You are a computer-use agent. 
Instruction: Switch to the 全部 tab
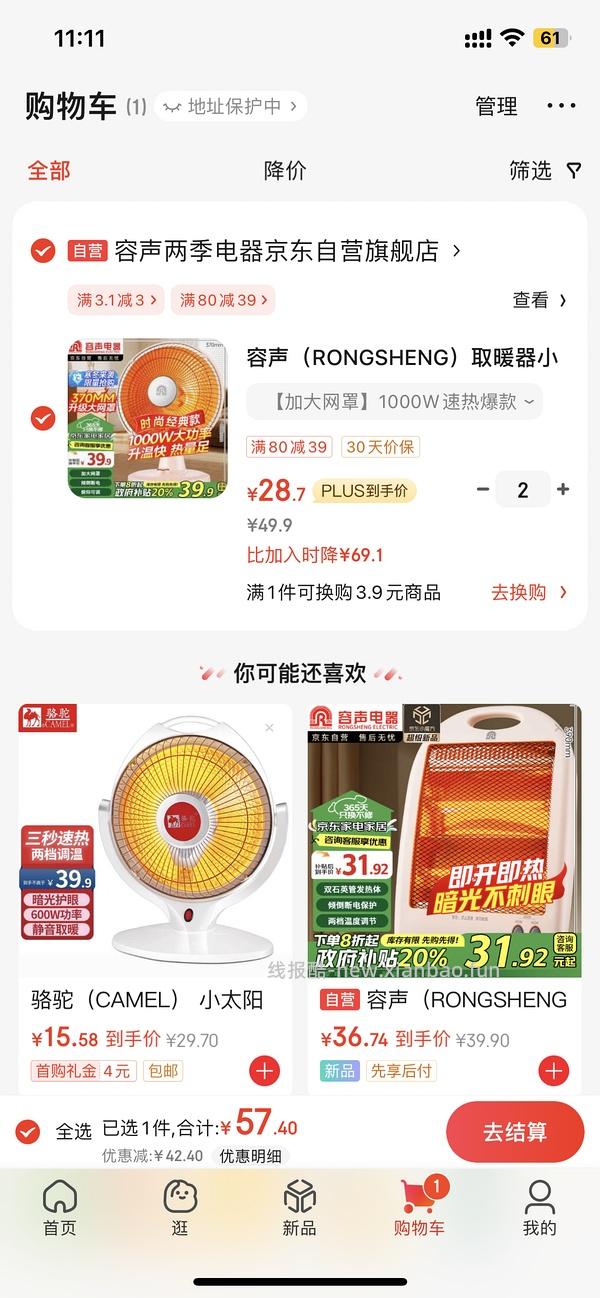(x=48, y=170)
